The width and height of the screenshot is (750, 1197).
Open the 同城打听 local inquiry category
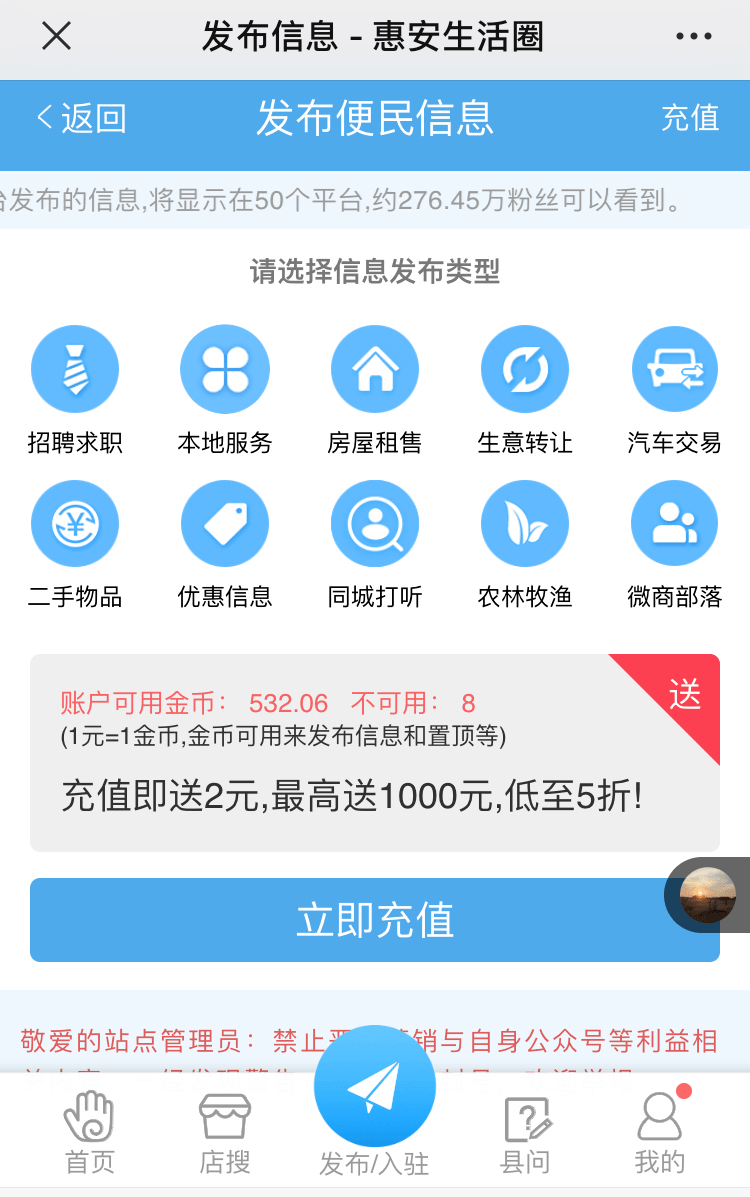[x=375, y=522]
